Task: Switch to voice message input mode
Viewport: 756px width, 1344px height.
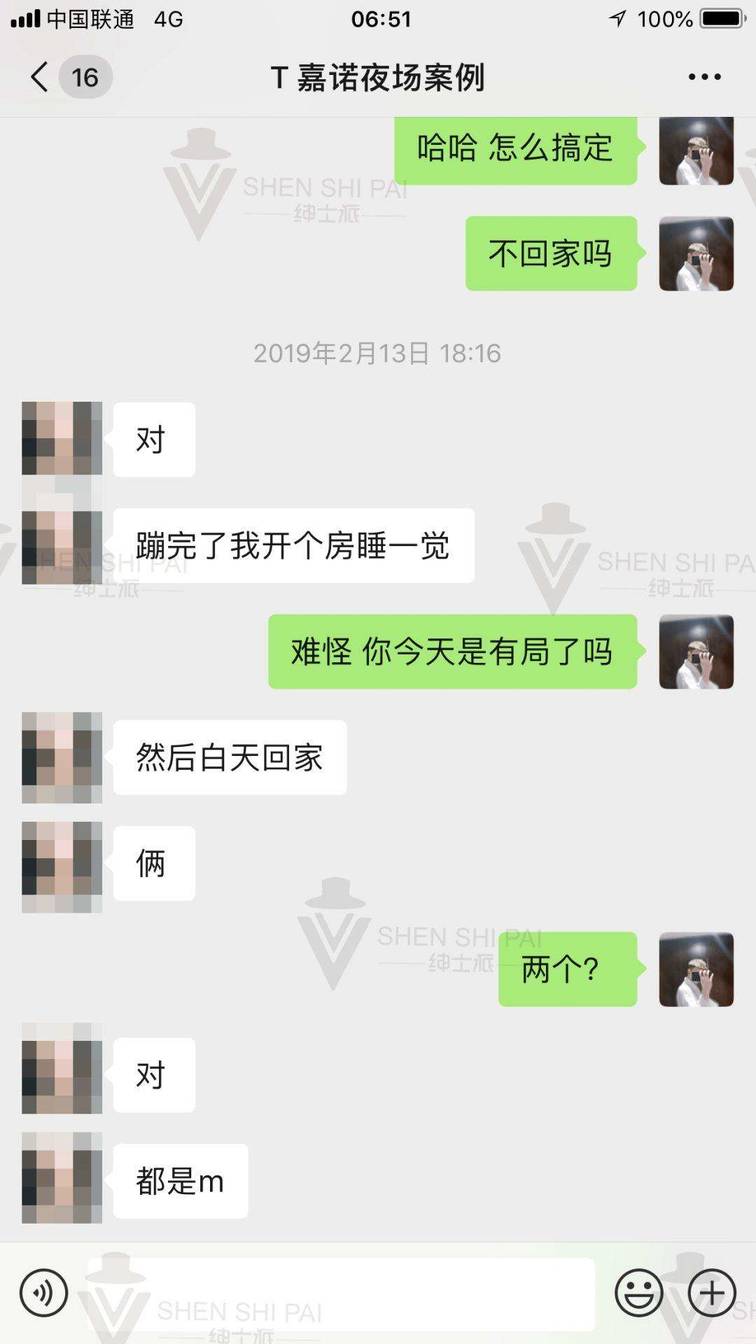Action: click(42, 1293)
